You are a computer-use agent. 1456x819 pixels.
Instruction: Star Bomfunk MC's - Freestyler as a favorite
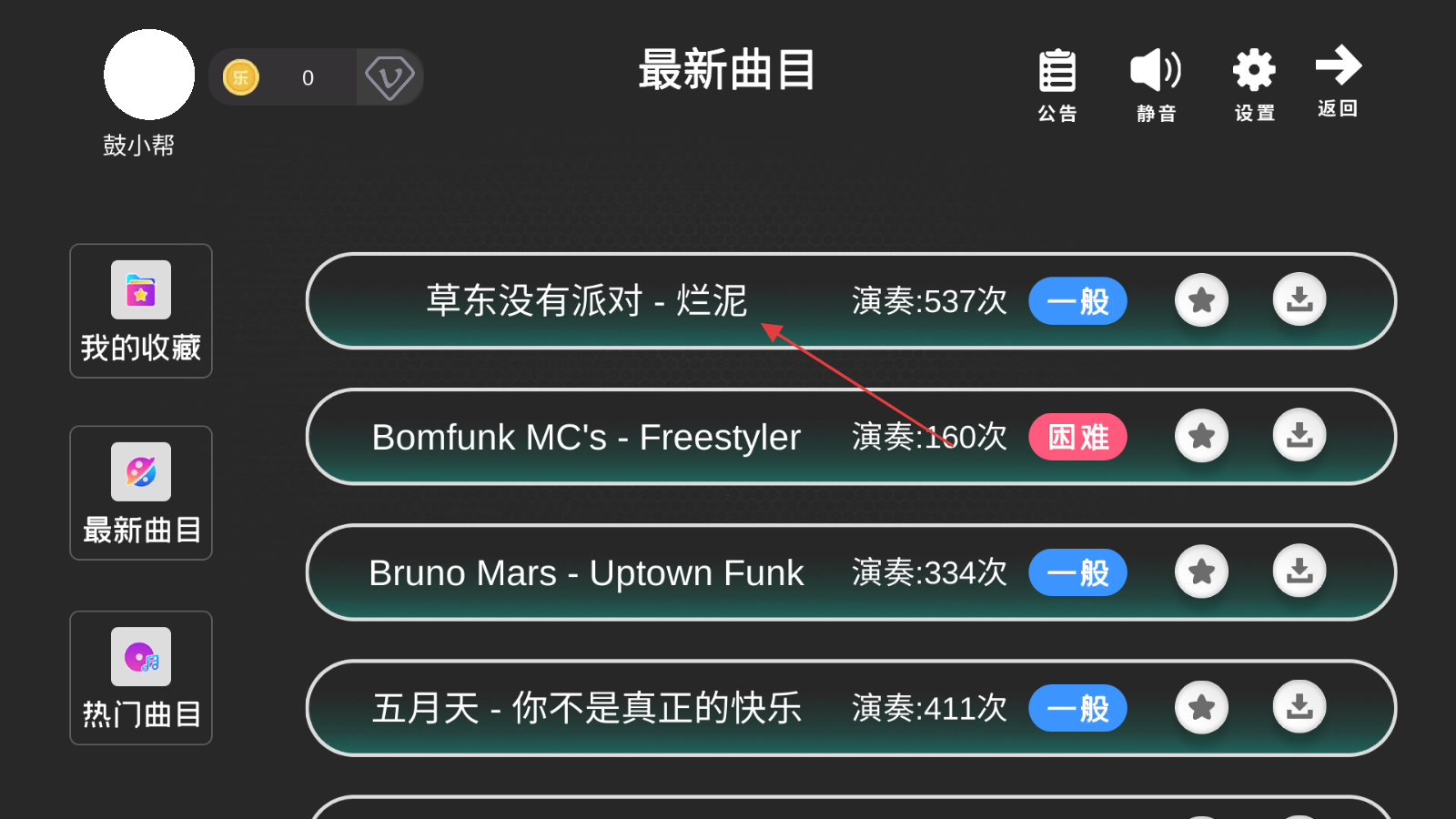[1201, 436]
